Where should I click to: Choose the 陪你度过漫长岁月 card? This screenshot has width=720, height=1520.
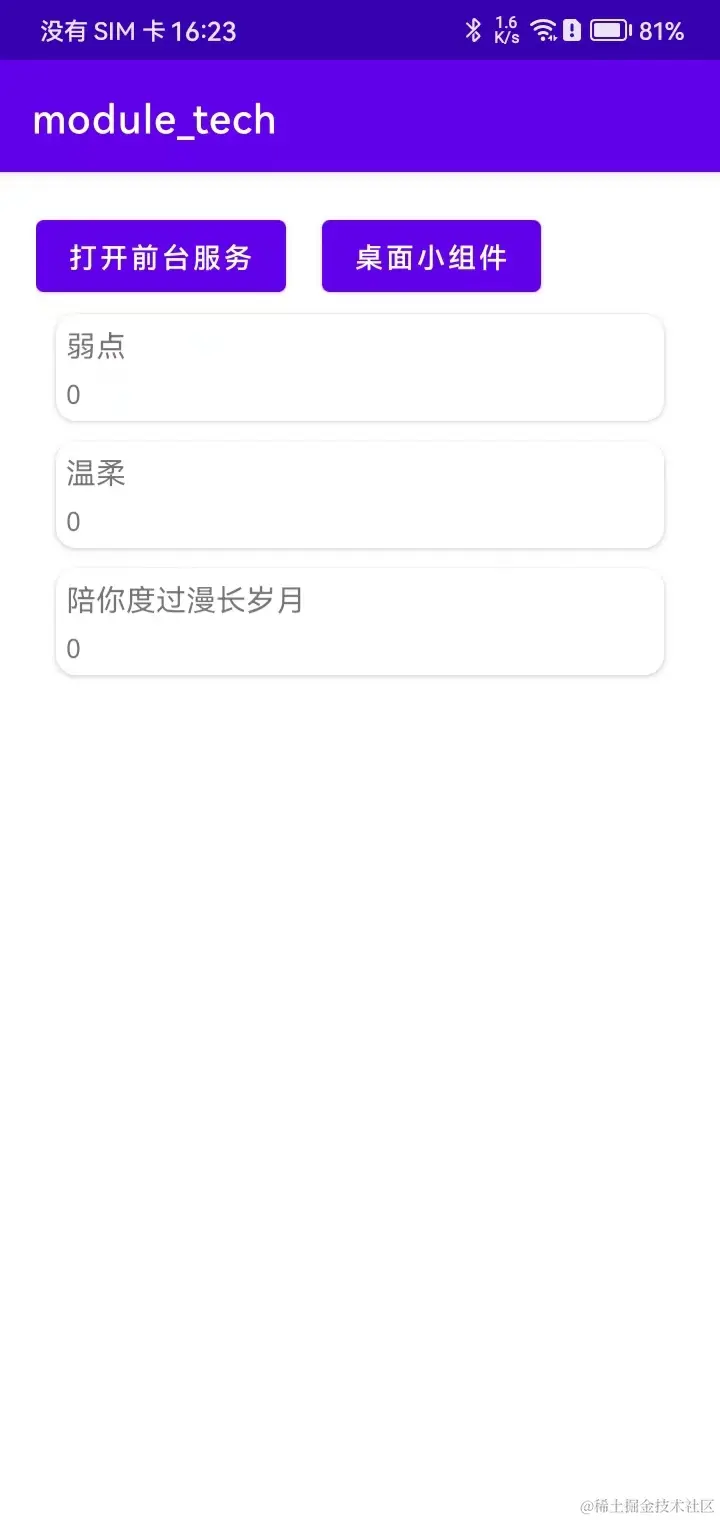(x=360, y=621)
